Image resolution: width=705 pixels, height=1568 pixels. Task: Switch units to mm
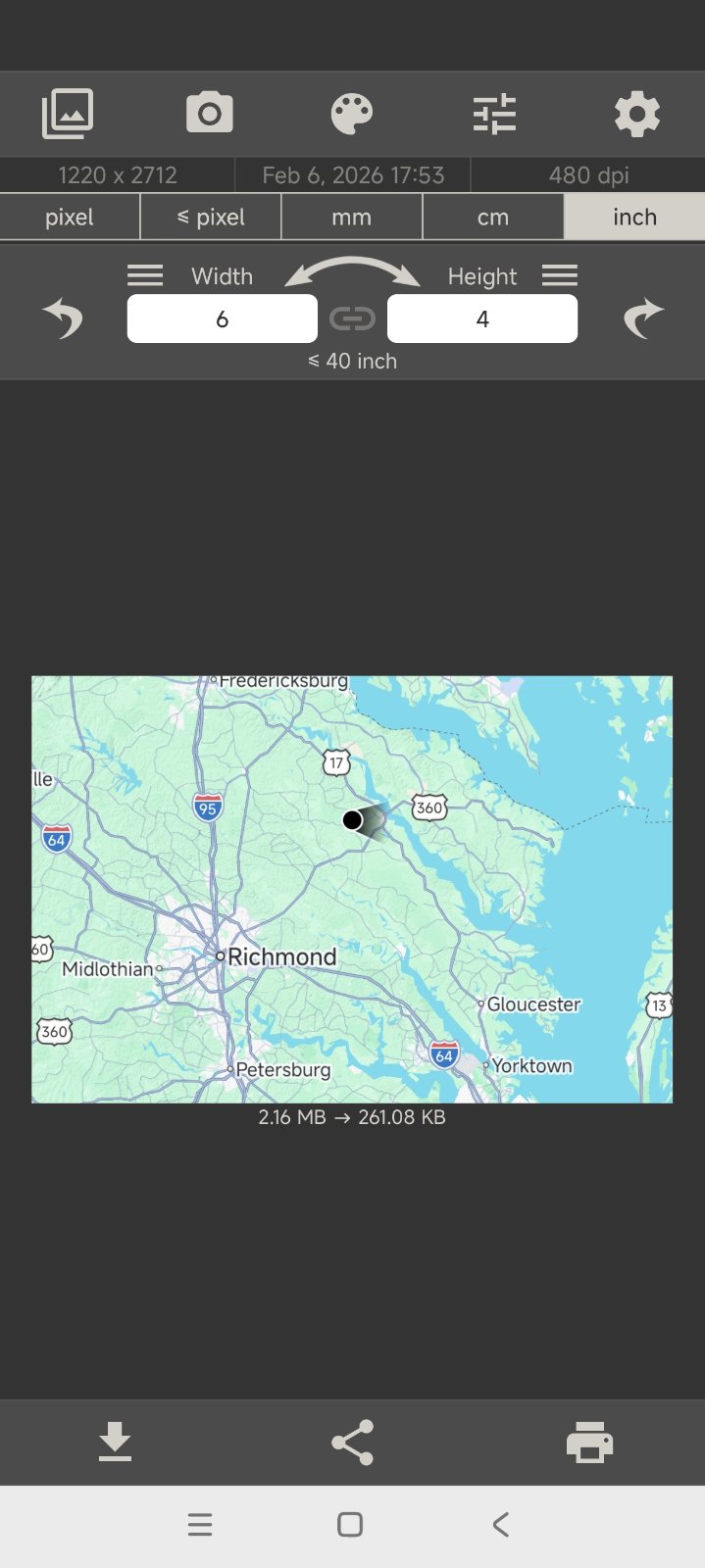[x=351, y=218]
